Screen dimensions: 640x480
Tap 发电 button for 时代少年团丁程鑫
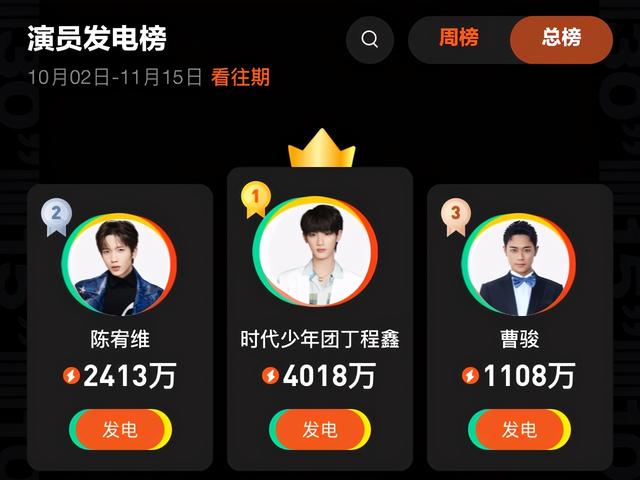(x=320, y=429)
